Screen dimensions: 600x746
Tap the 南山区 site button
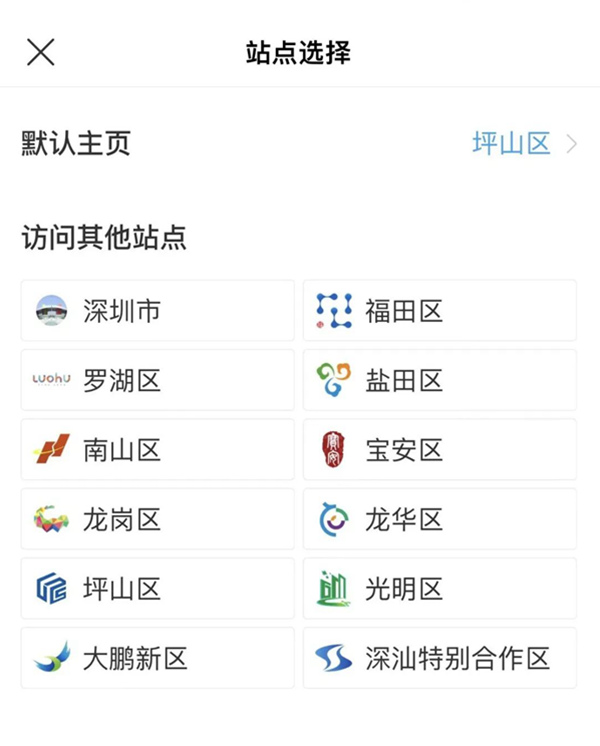[x=158, y=450]
